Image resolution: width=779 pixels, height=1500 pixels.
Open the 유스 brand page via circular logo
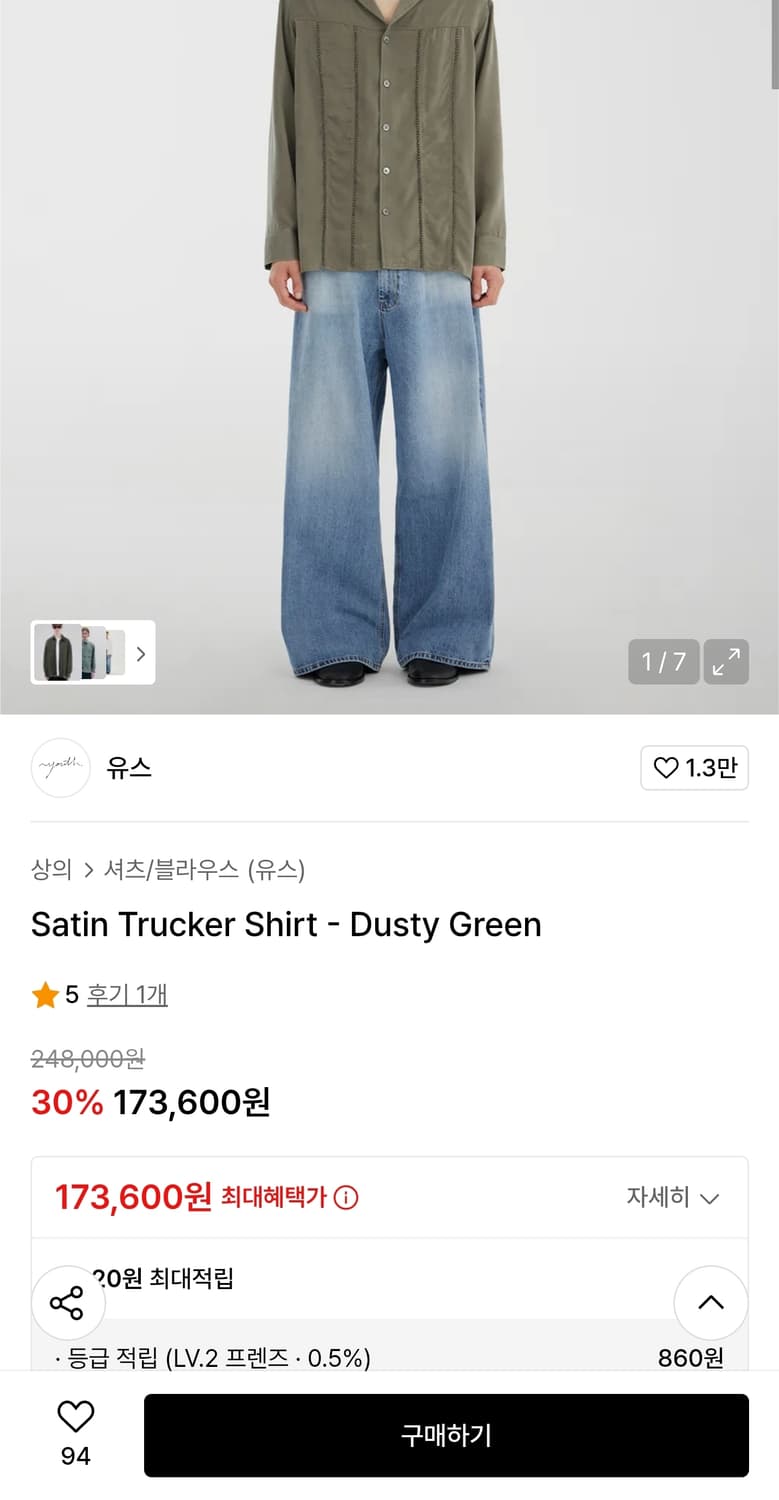[x=60, y=767]
